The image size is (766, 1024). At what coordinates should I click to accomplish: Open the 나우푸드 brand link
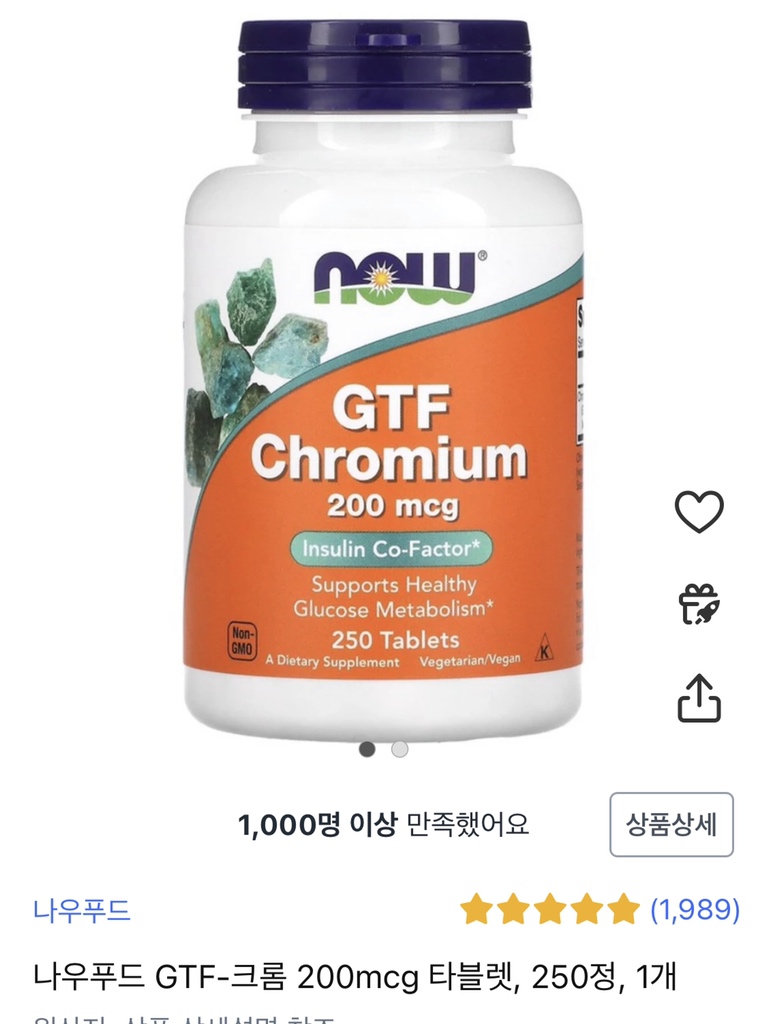click(82, 911)
